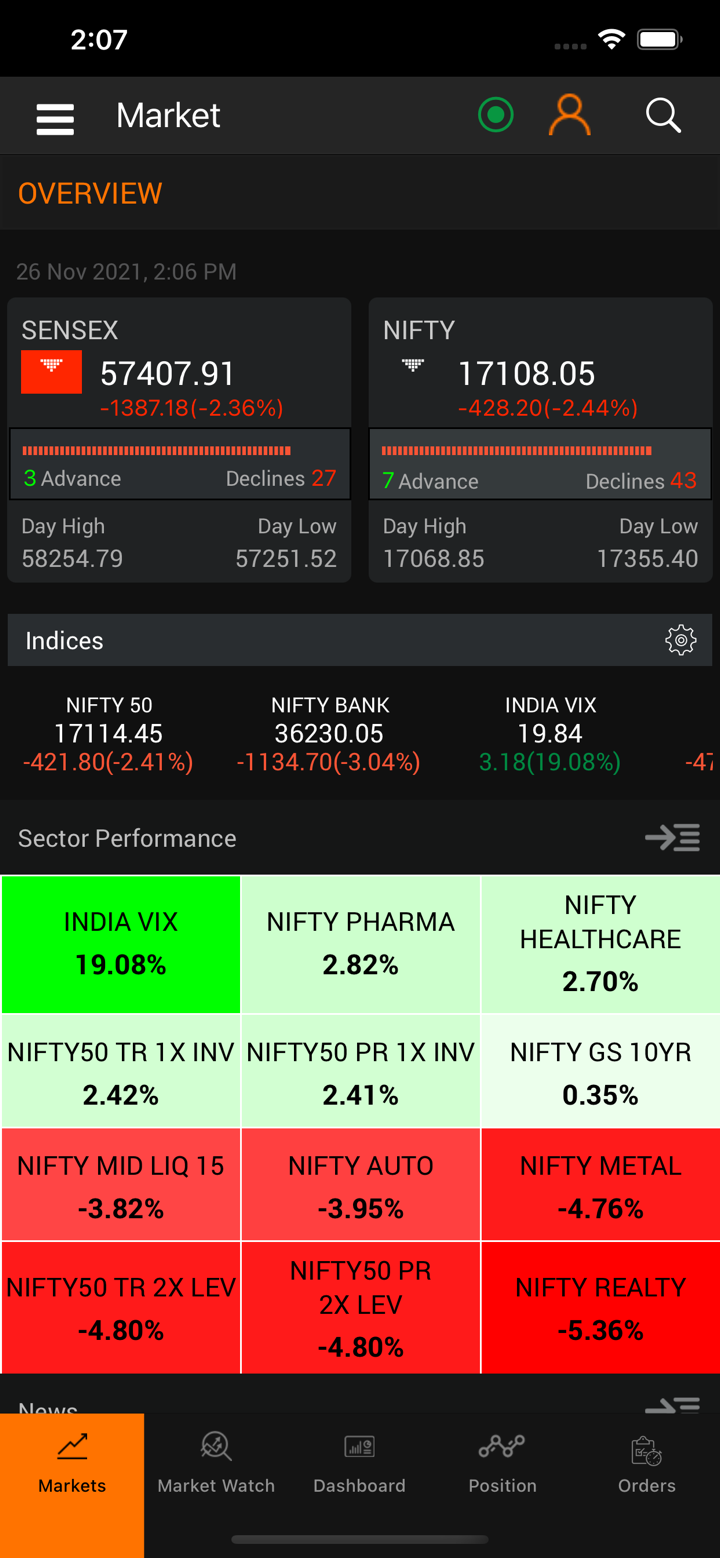Open the hamburger drawer menu
This screenshot has width=720, height=1558.
pyautogui.click(x=55, y=118)
